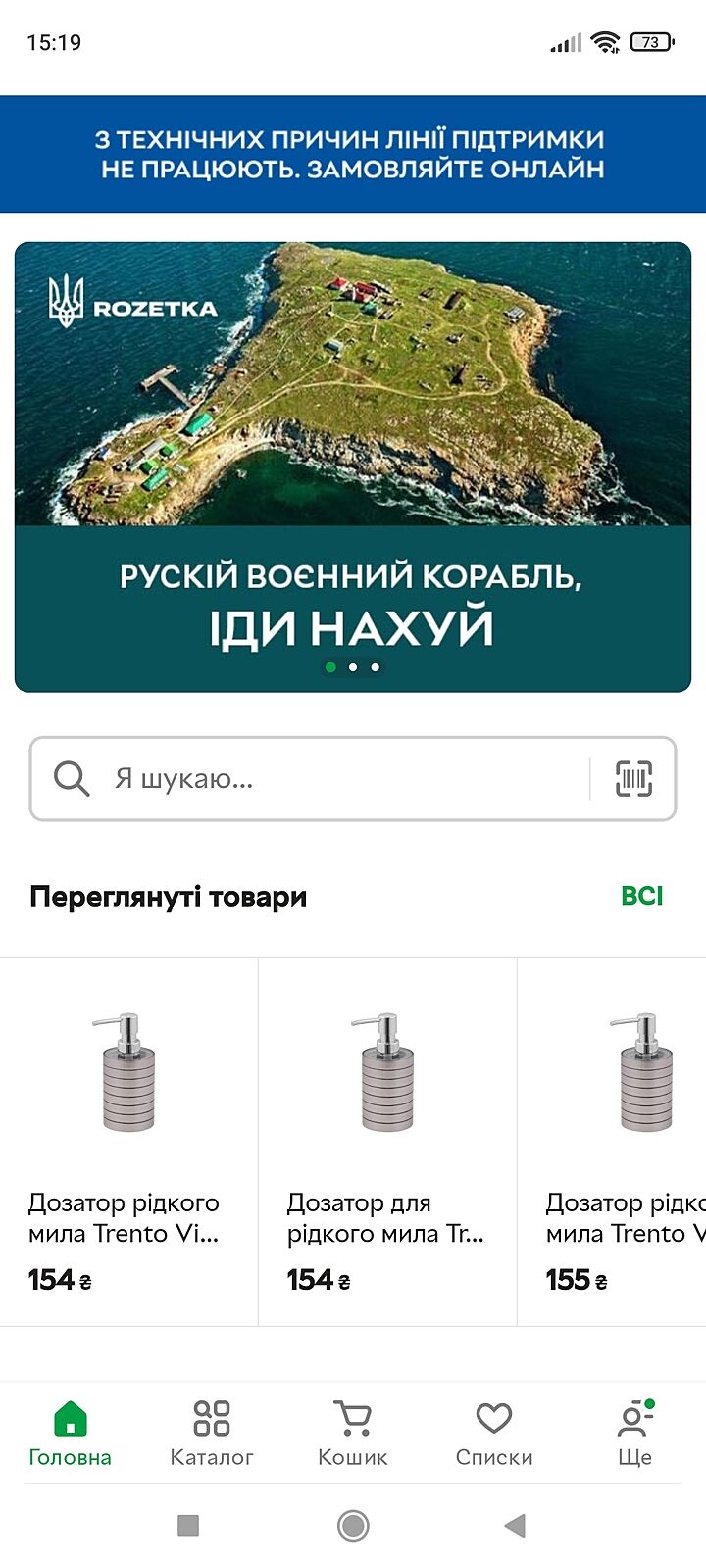The height and width of the screenshot is (1568, 706).
Task: Switch to the Каталог tab
Action: (x=212, y=1433)
